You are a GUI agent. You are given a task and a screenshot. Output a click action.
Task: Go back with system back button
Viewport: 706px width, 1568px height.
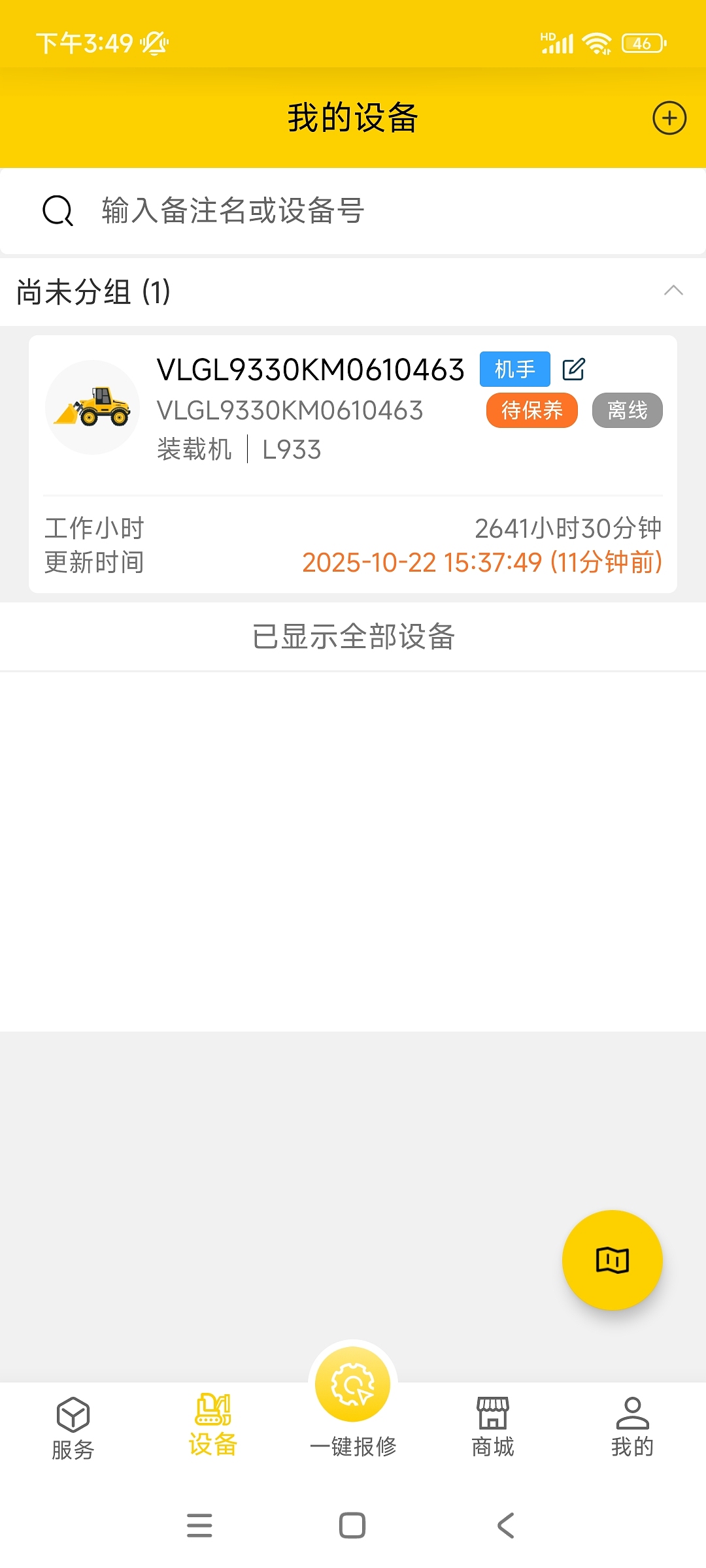coord(505,1526)
